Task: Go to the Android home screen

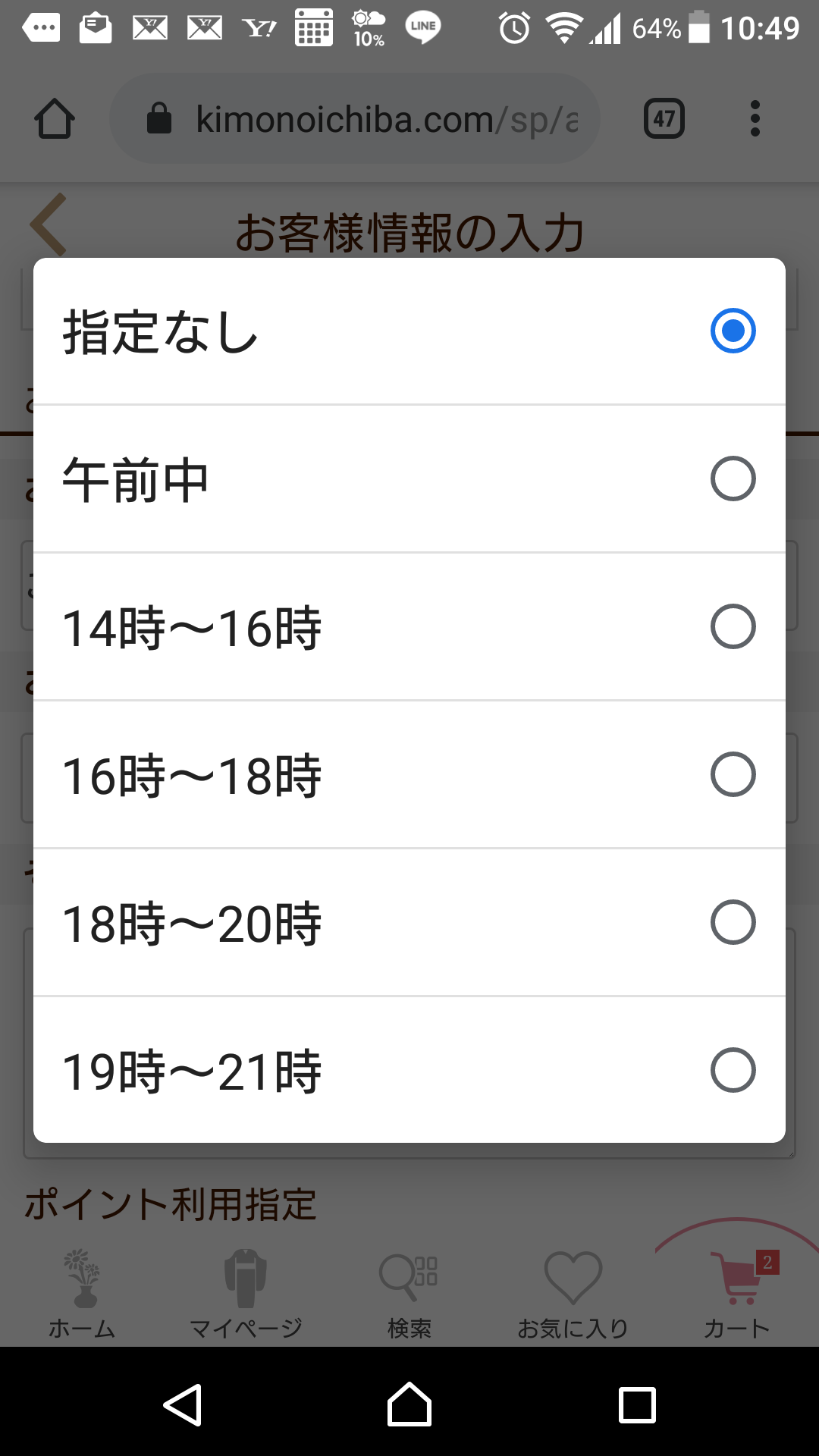Action: (x=409, y=1404)
